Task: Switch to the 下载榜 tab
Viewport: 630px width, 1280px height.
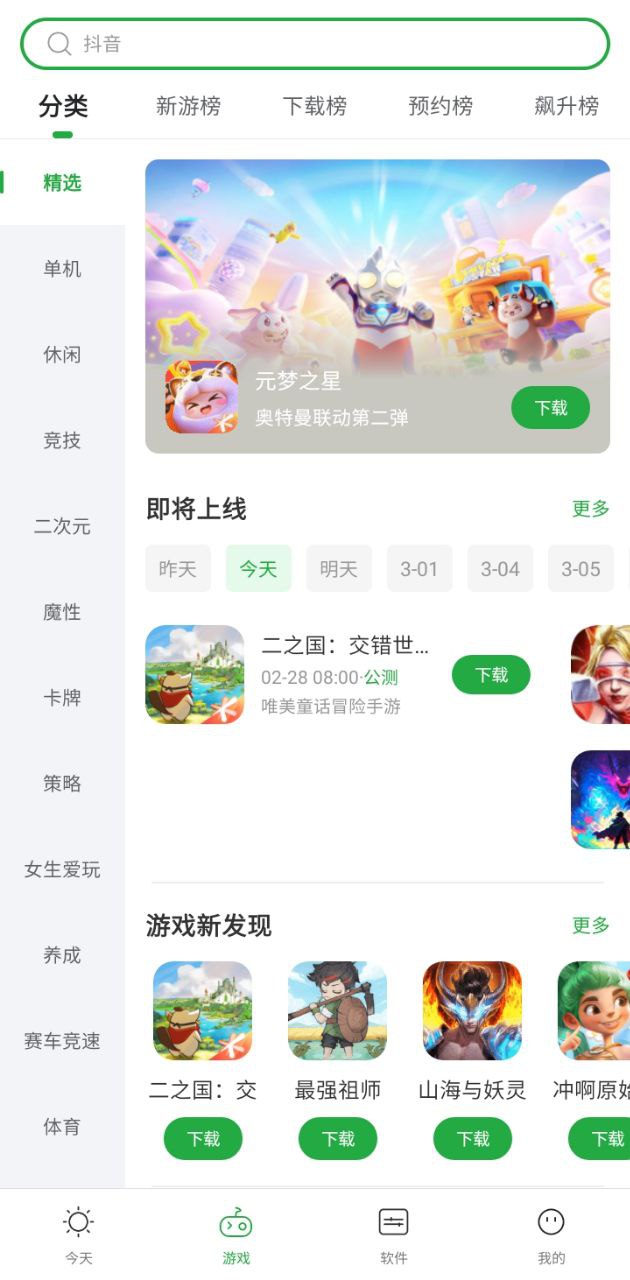Action: point(314,106)
